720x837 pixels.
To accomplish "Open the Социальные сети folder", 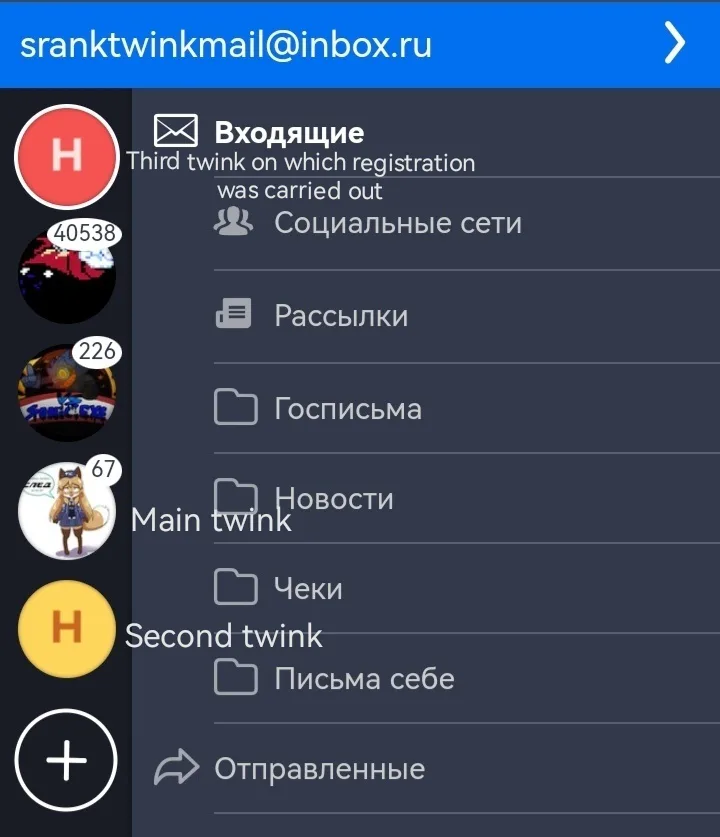I will click(397, 222).
